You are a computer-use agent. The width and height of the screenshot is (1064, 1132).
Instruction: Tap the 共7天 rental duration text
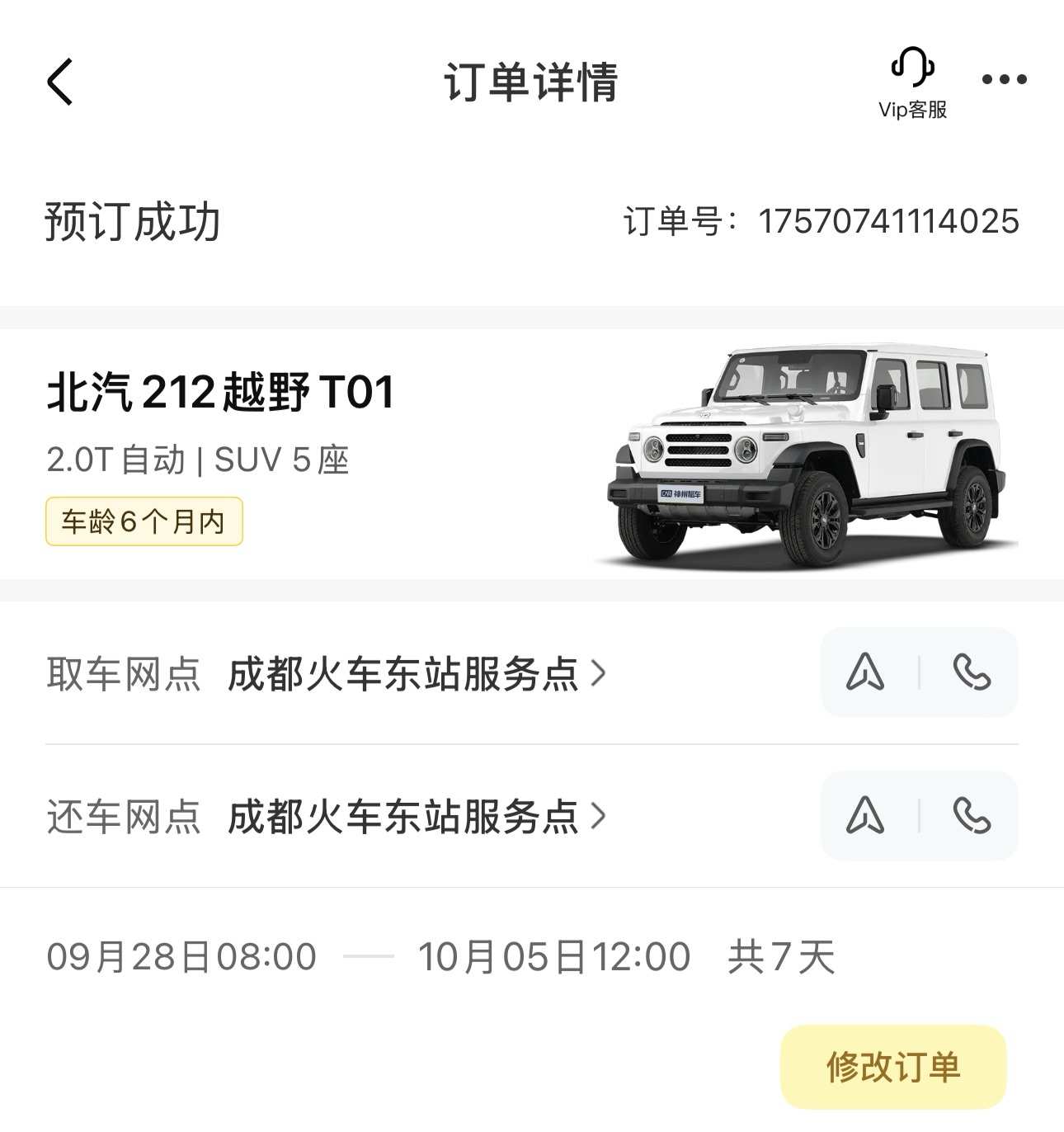[x=778, y=955]
